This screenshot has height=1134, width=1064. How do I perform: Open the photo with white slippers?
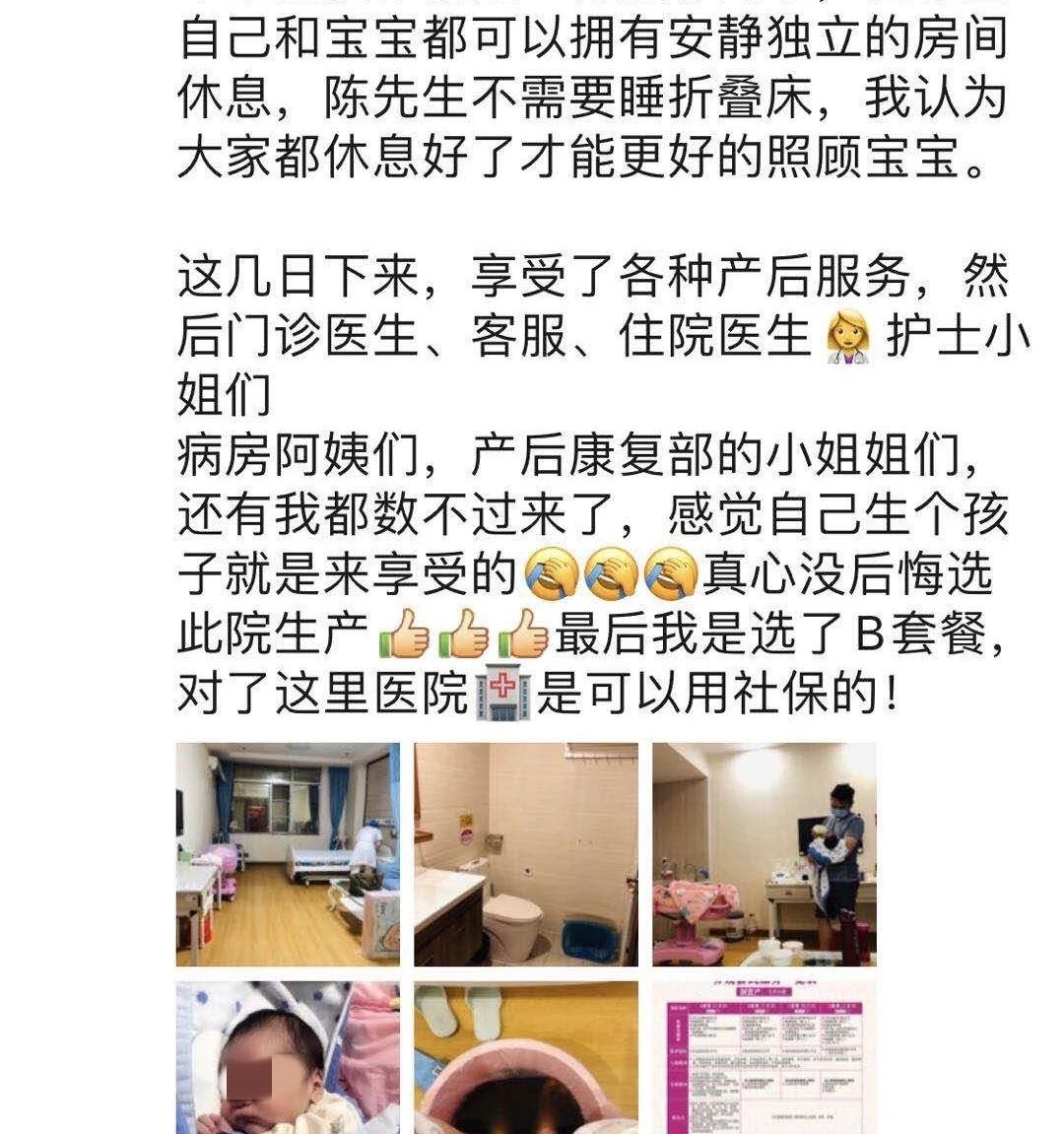[x=526, y=1057]
